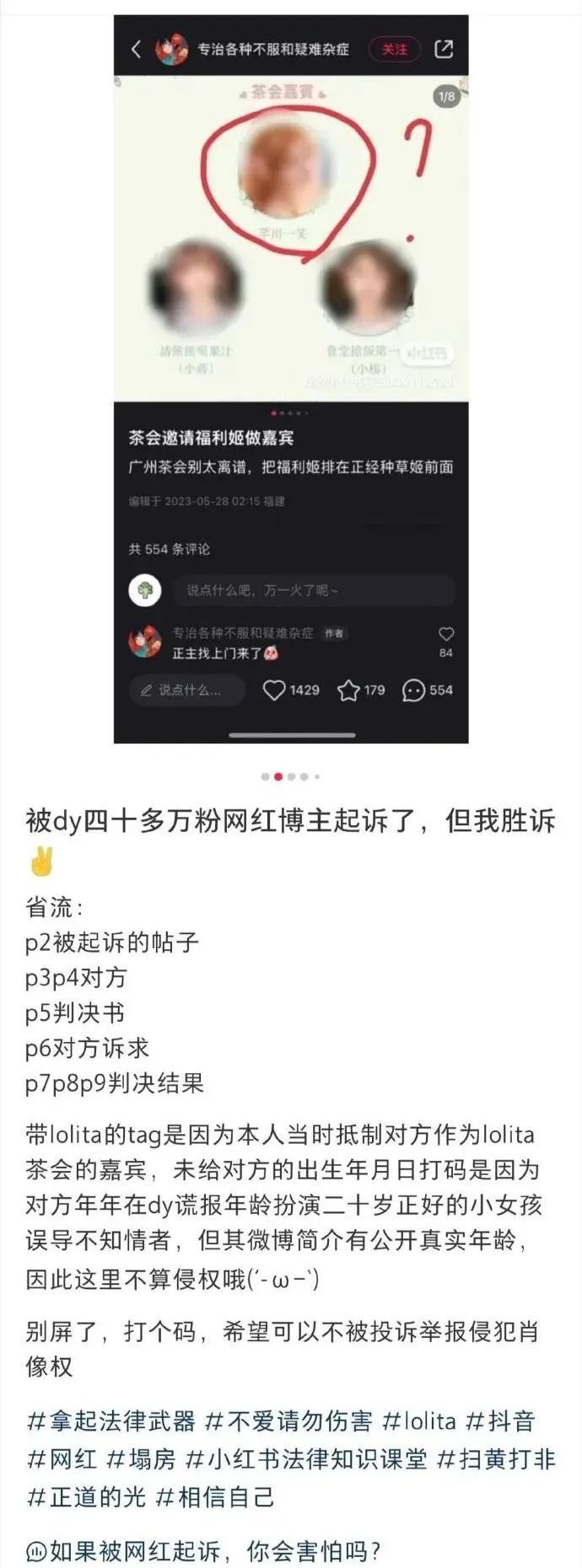The height and width of the screenshot is (1568, 582).
Task: Open the post's screenshot image
Action: [x=291, y=379]
